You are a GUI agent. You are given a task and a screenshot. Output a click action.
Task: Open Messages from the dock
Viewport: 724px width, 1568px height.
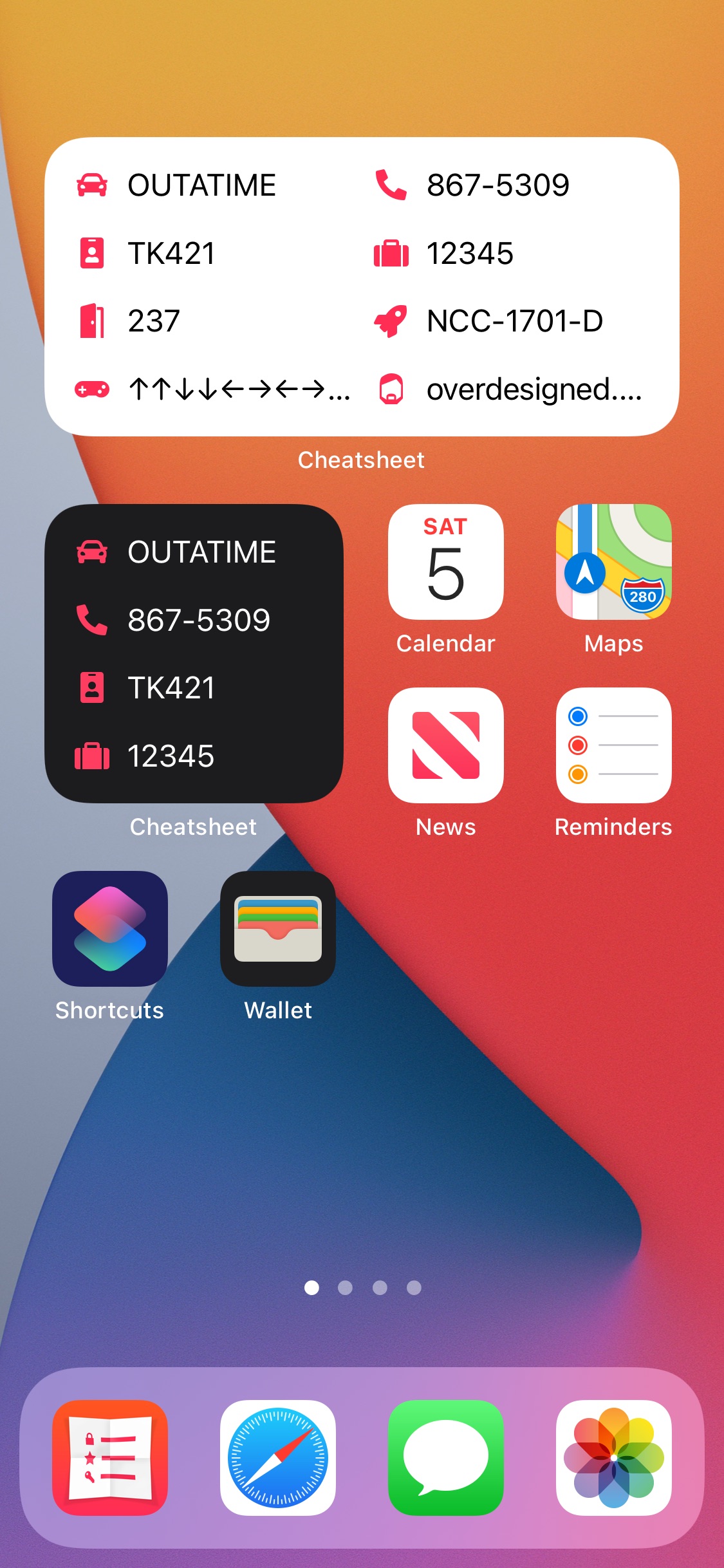pyautogui.click(x=446, y=1458)
